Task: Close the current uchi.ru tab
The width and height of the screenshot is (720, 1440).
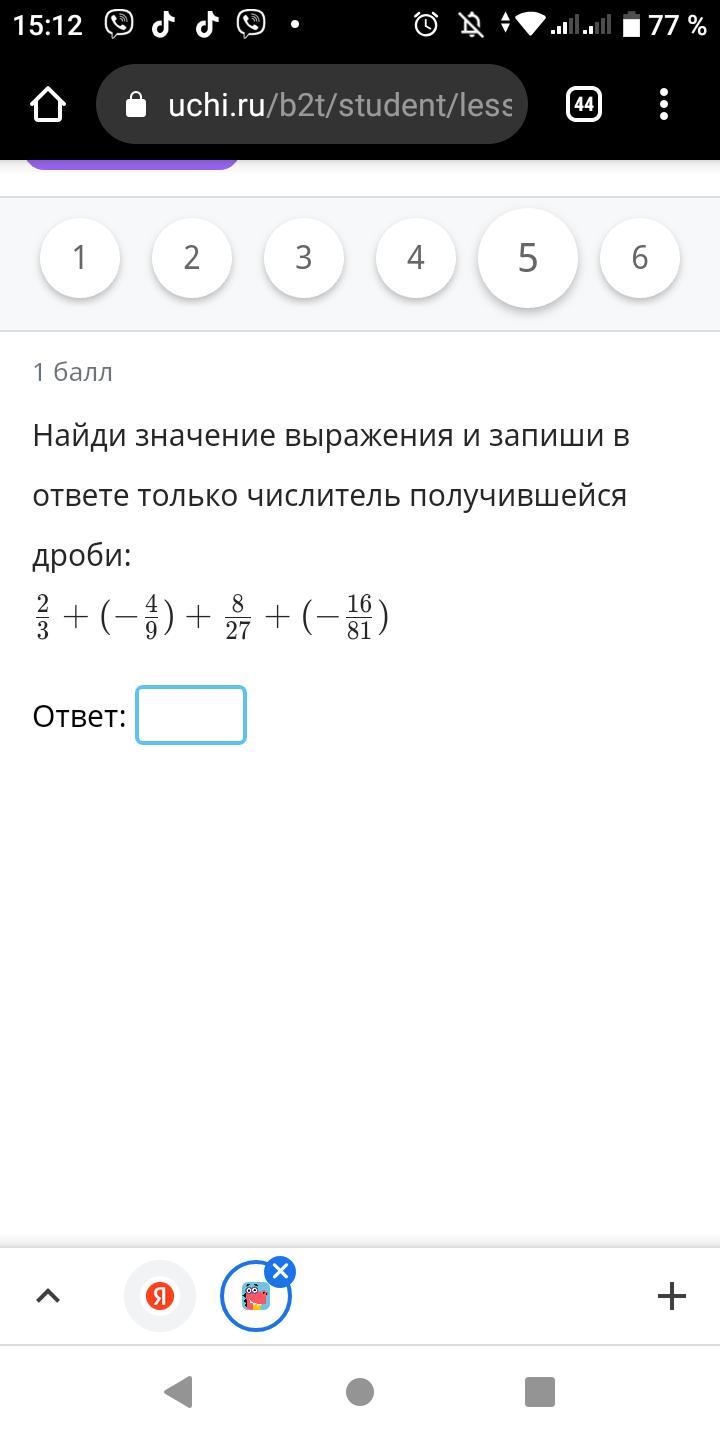Action: click(x=280, y=1272)
